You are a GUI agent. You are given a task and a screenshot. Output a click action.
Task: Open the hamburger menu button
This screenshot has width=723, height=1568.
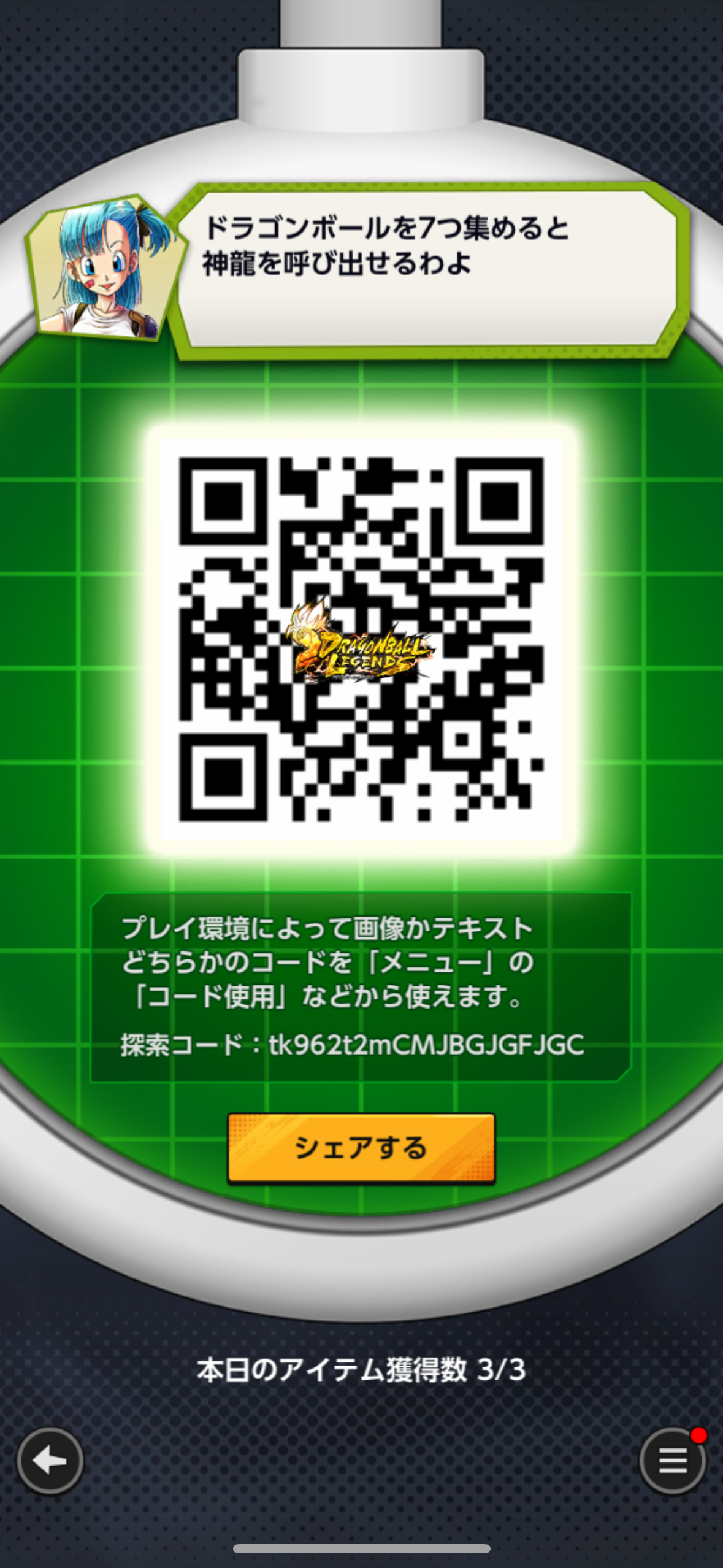pos(673,1461)
